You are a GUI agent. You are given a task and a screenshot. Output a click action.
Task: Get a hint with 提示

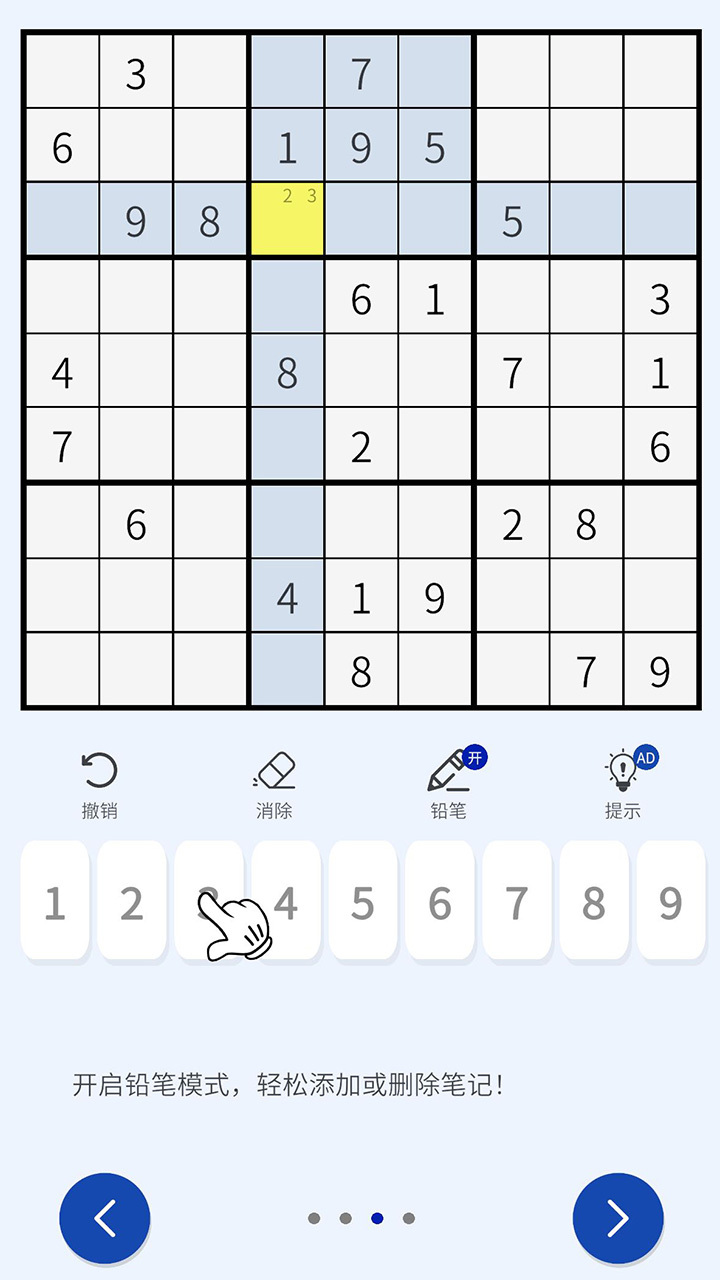[623, 783]
